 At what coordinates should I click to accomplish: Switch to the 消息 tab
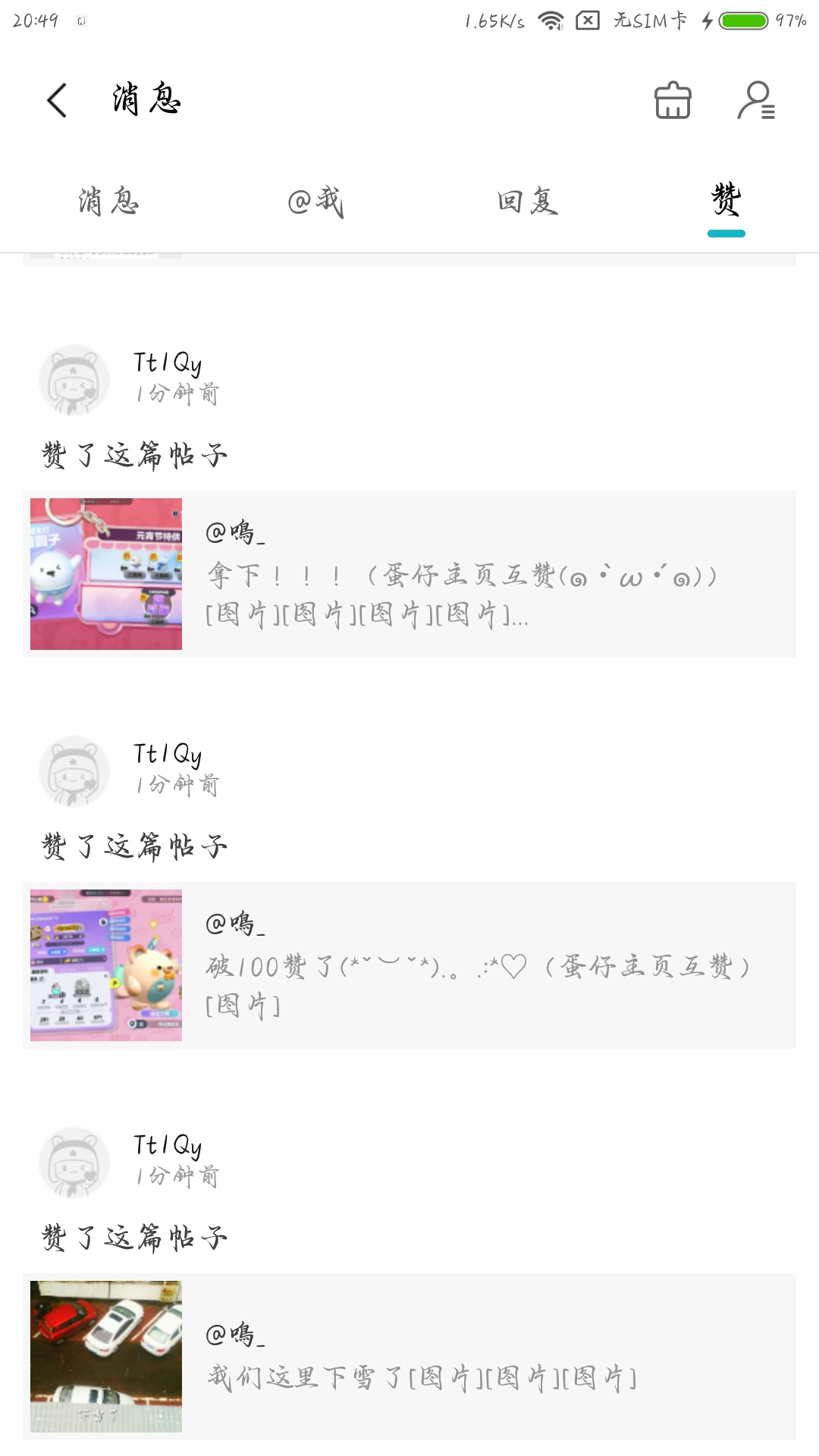[x=108, y=202]
